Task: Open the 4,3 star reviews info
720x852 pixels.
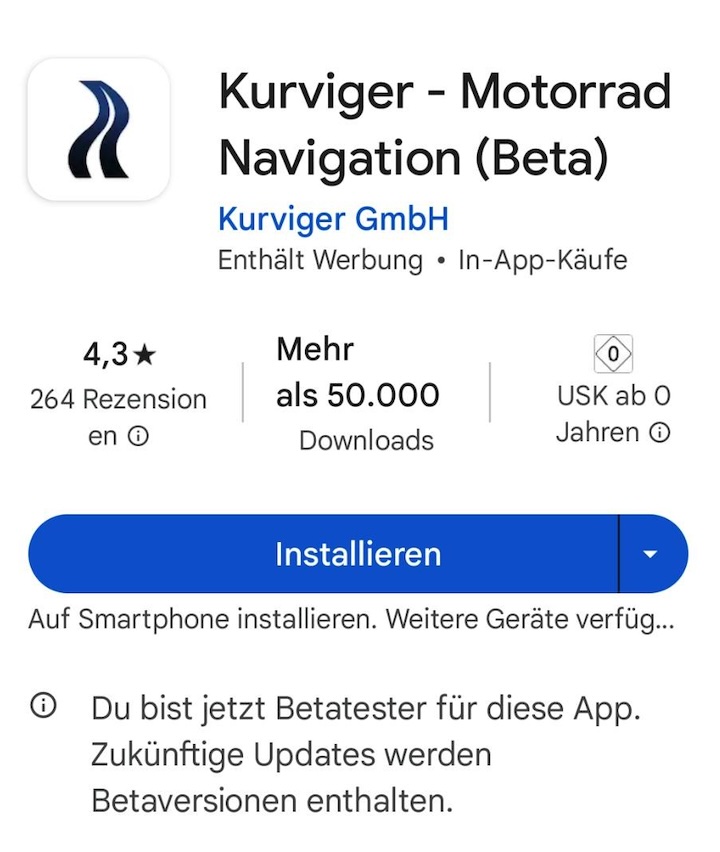Action: (x=118, y=397)
